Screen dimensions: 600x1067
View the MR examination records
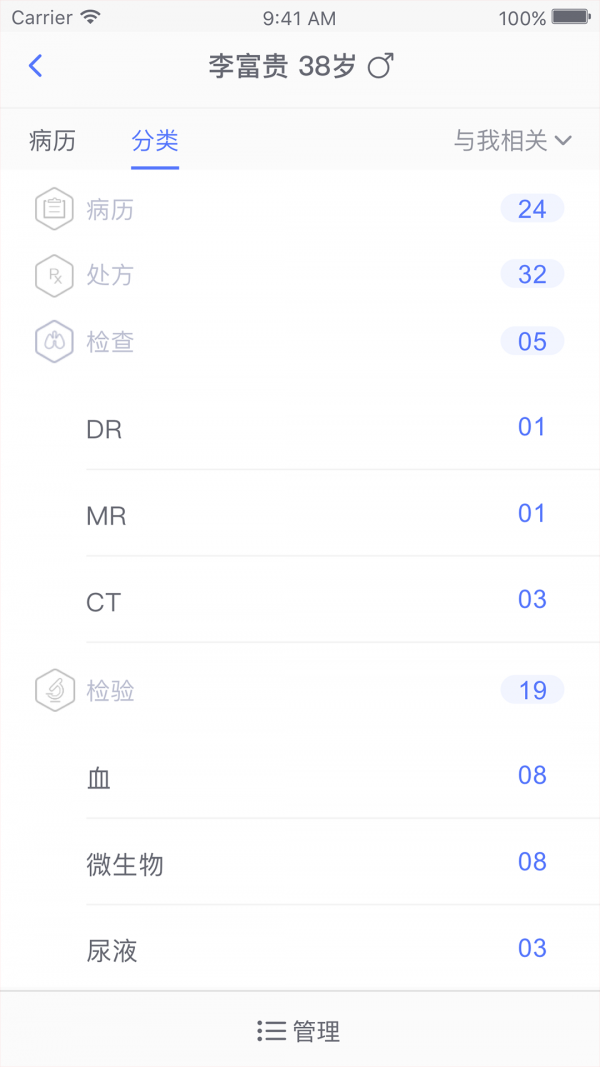[x=300, y=516]
